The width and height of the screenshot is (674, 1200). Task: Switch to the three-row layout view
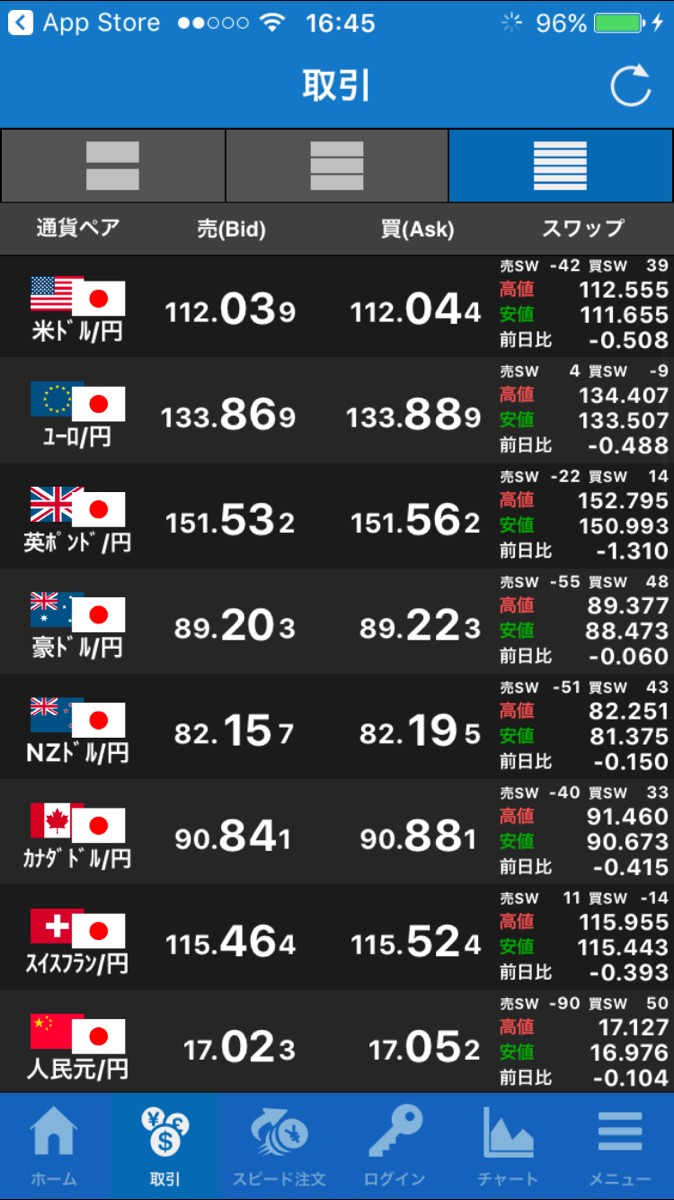pyautogui.click(x=337, y=166)
